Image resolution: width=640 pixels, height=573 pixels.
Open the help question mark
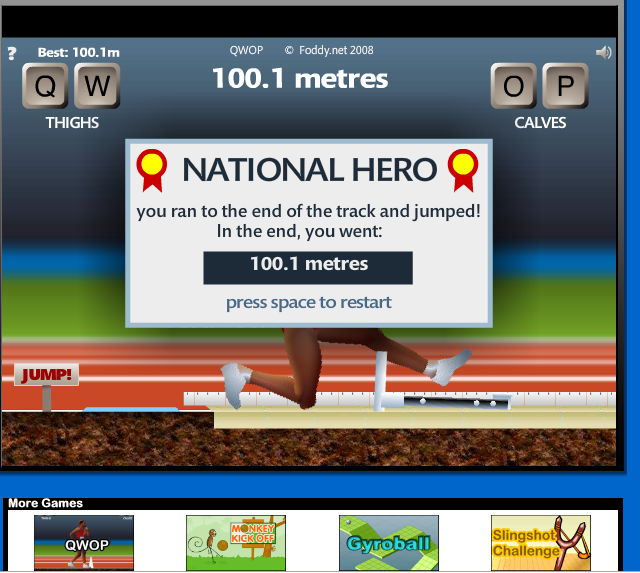point(12,53)
